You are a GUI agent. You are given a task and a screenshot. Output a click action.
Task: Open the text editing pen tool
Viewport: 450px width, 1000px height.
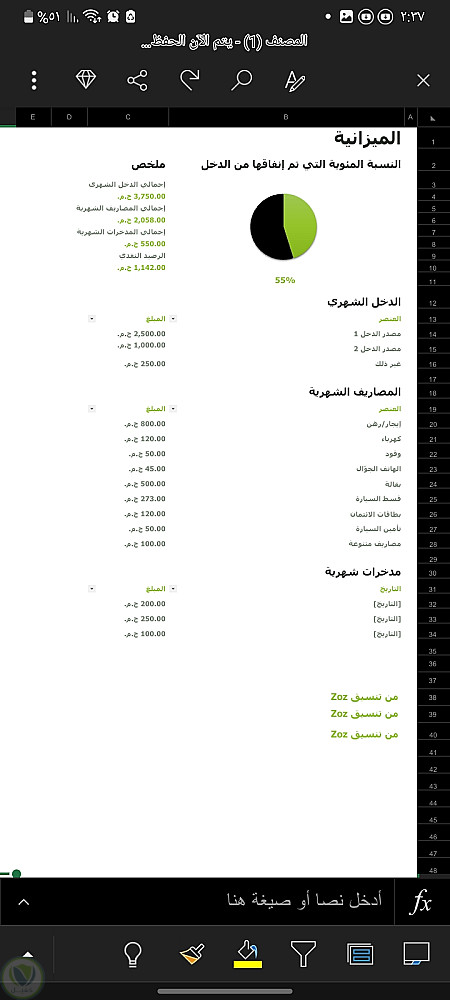click(x=294, y=80)
